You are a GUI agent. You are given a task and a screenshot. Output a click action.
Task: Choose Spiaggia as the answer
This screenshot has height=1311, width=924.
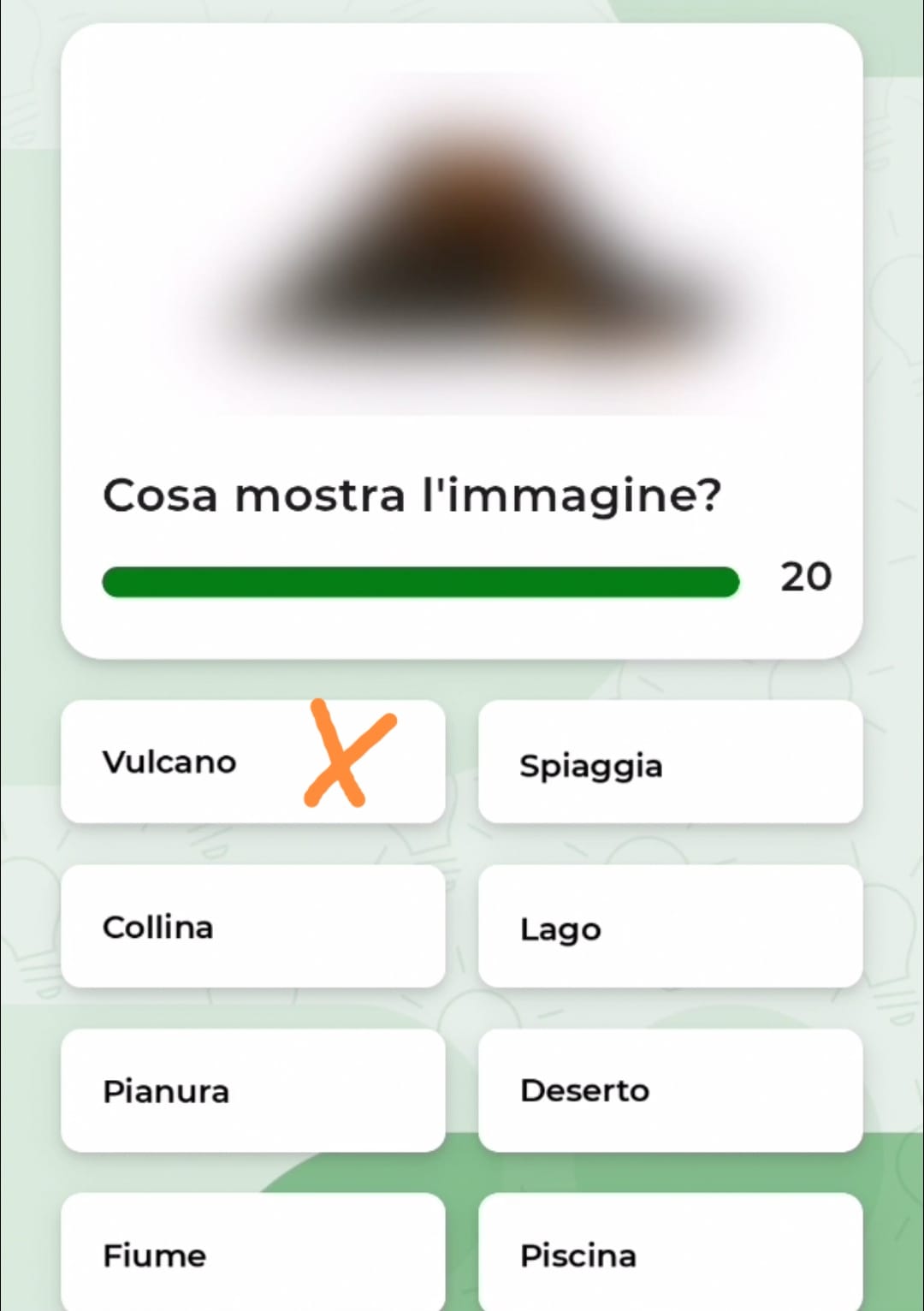pos(670,762)
